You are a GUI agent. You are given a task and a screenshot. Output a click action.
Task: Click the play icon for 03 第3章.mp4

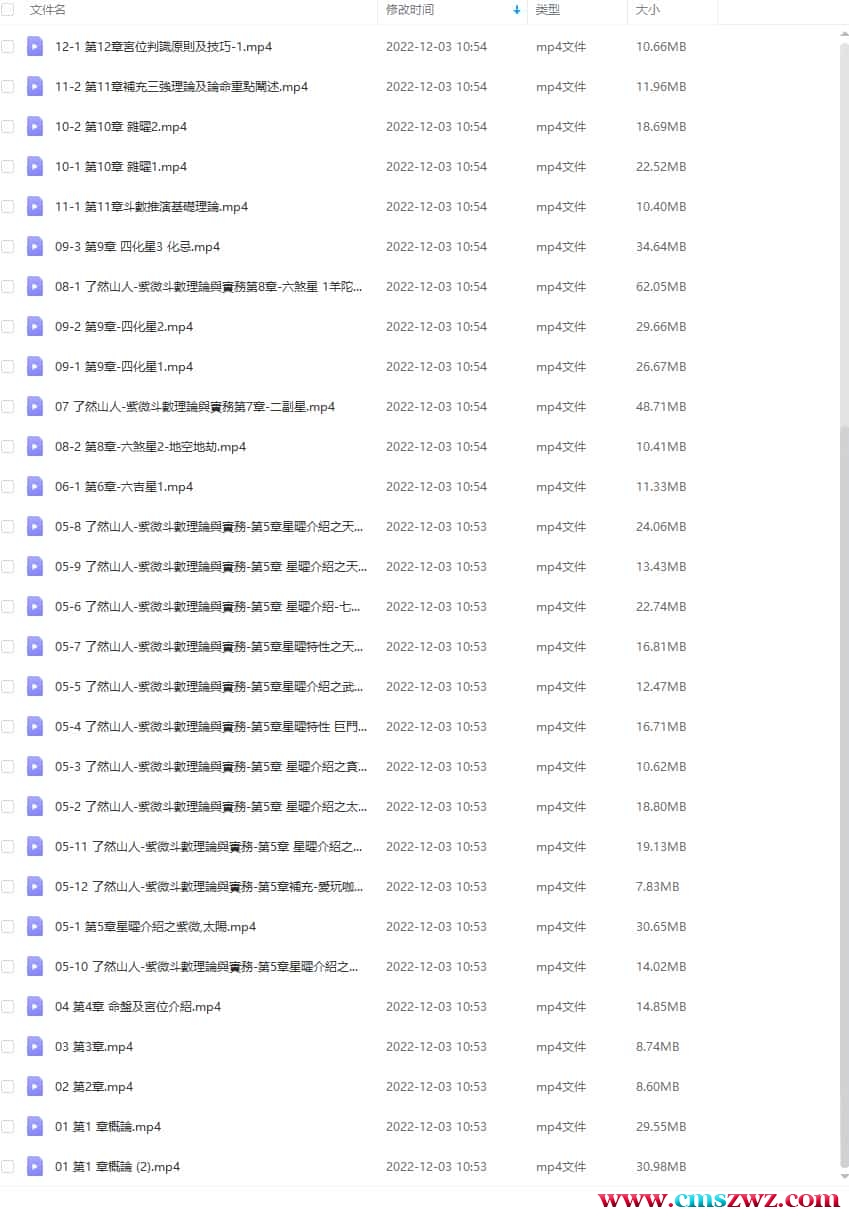pyautogui.click(x=35, y=1046)
